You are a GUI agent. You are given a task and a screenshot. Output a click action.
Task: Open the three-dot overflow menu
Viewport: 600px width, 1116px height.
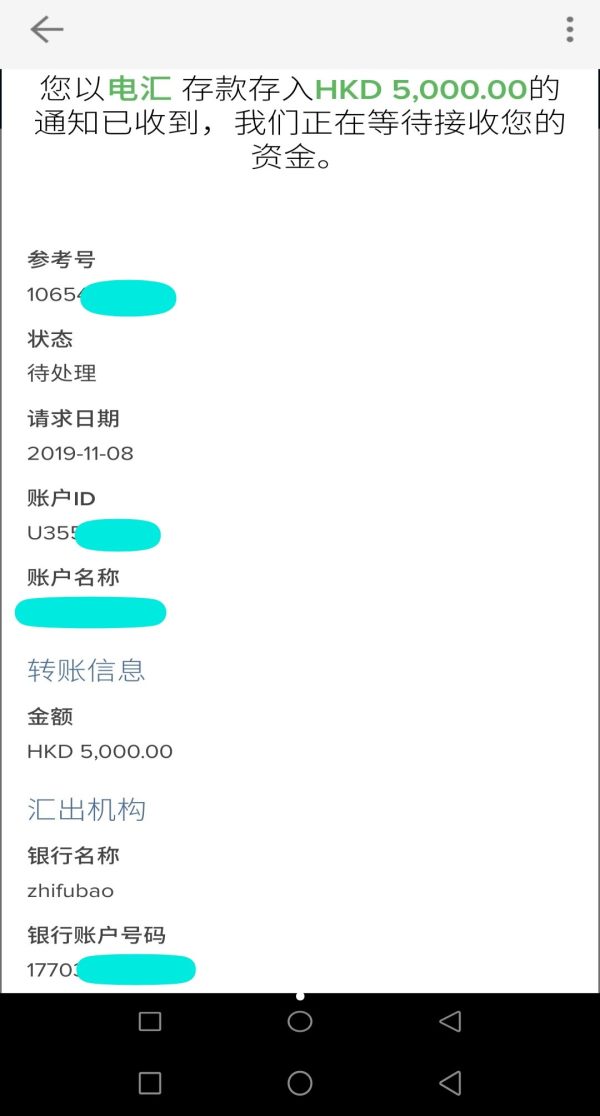point(570,30)
